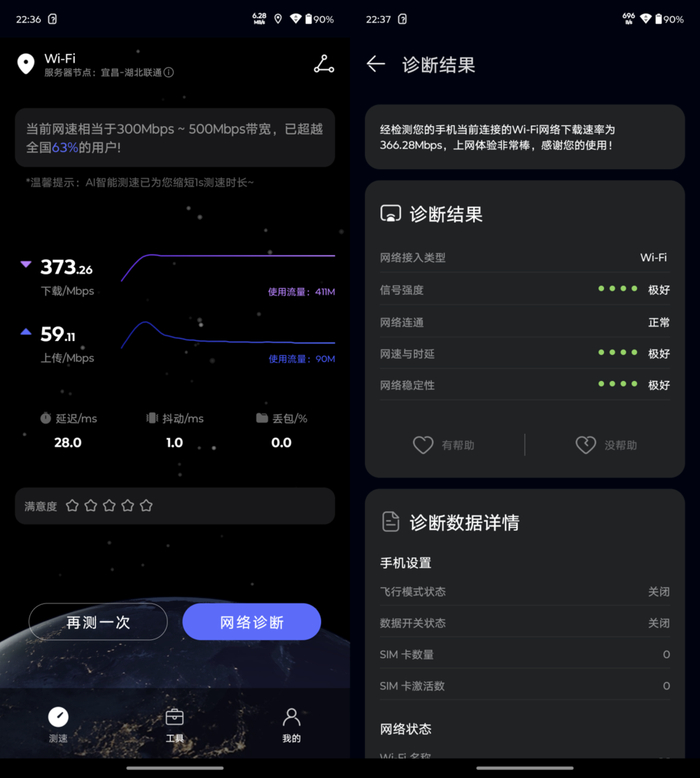The width and height of the screenshot is (700, 778).
Task: Rate satisfaction with the fifth star
Action: 146,506
